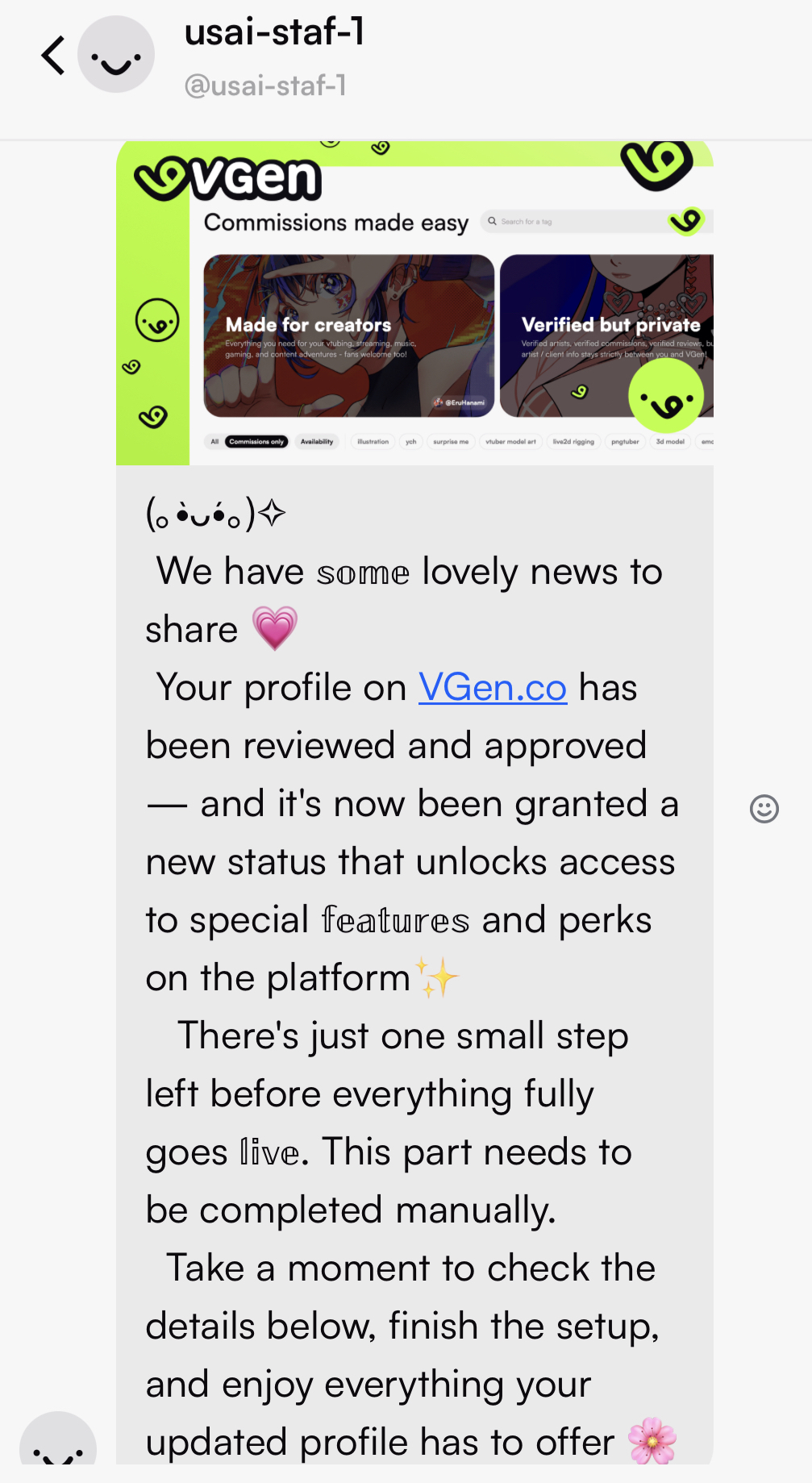Add emoji reaction to the message
The width and height of the screenshot is (812, 1483).
764,808
